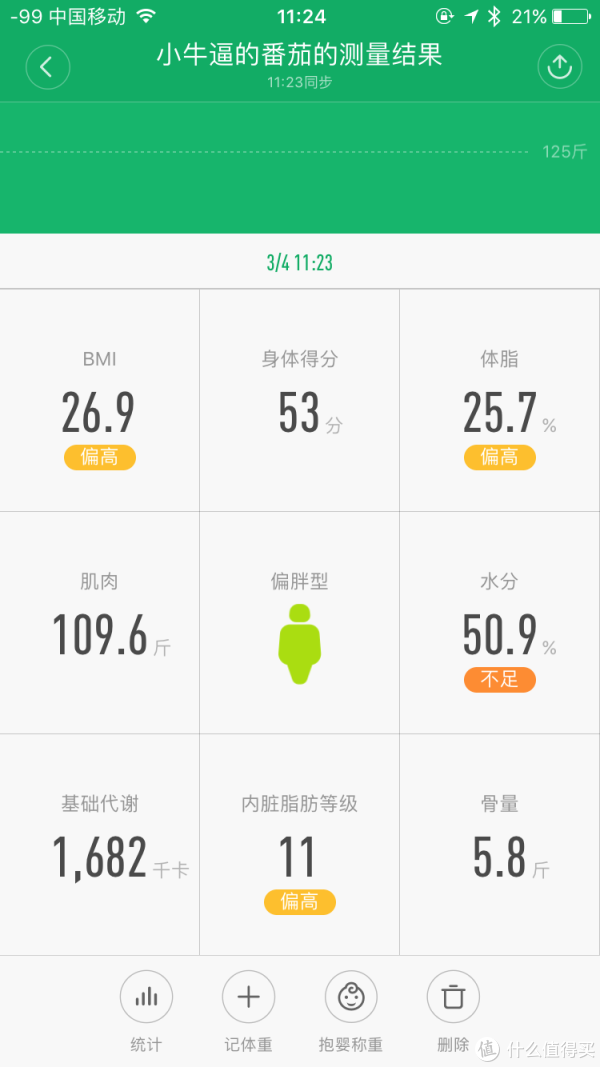Check the 水分 water percentage card

click(x=499, y=623)
